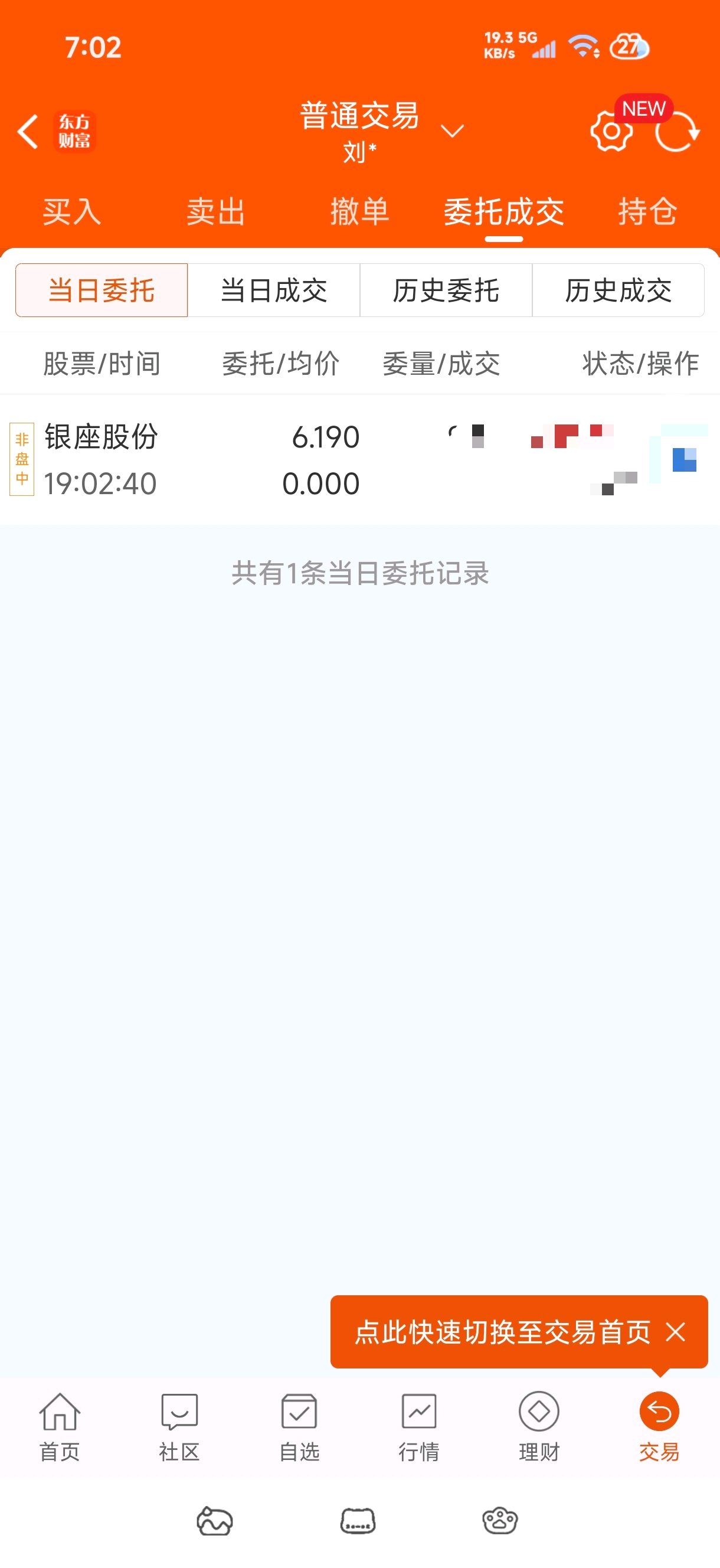Open the 撤单 tab
This screenshot has height=1568, width=720.
coord(359,212)
